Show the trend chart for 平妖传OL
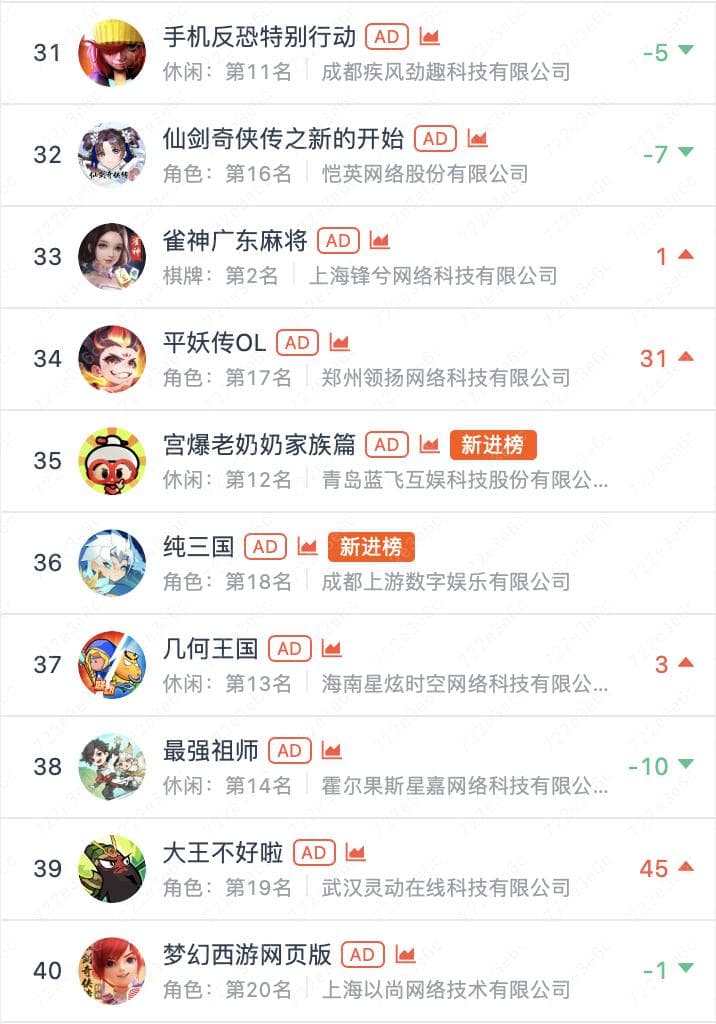Image resolution: width=716 pixels, height=1024 pixels. pyautogui.click(x=340, y=343)
